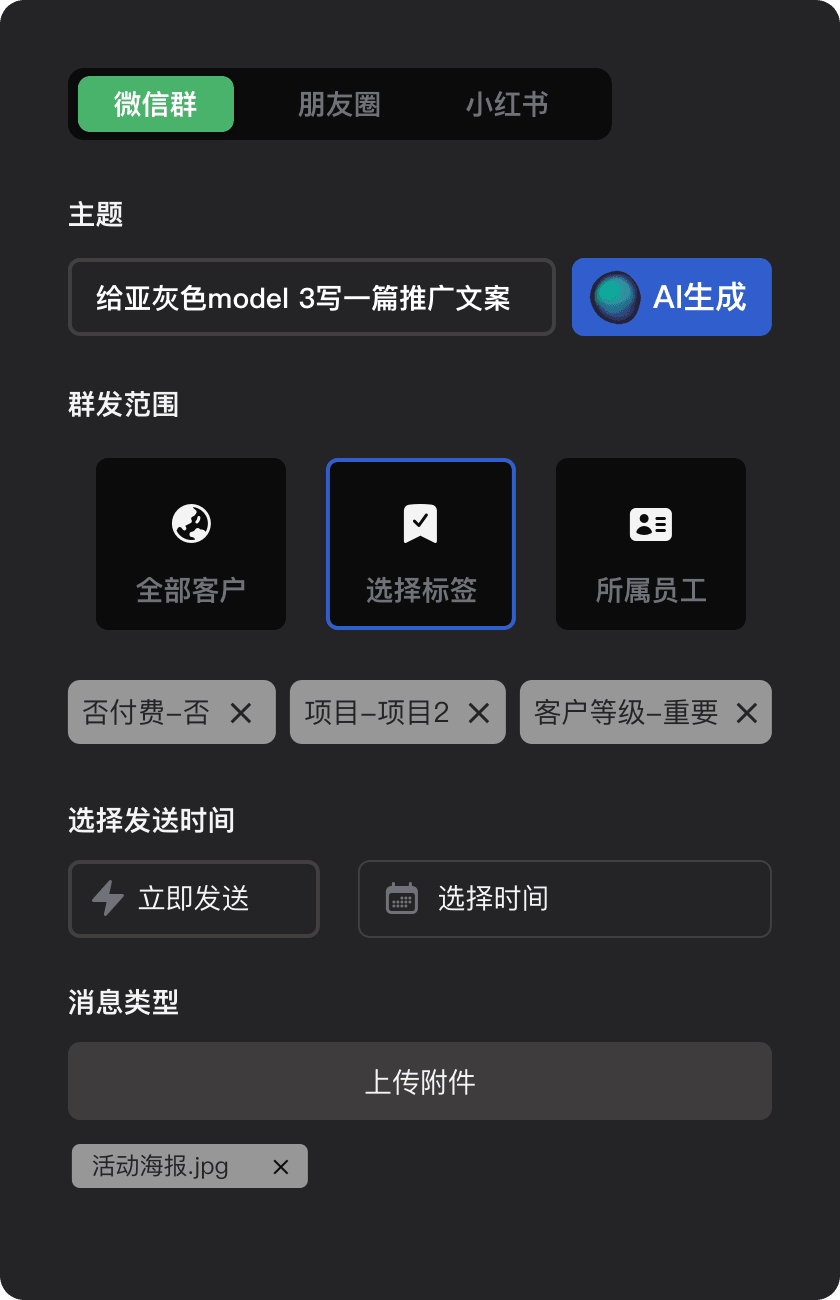Open the 选择时间 scheduling picker

tap(564, 898)
